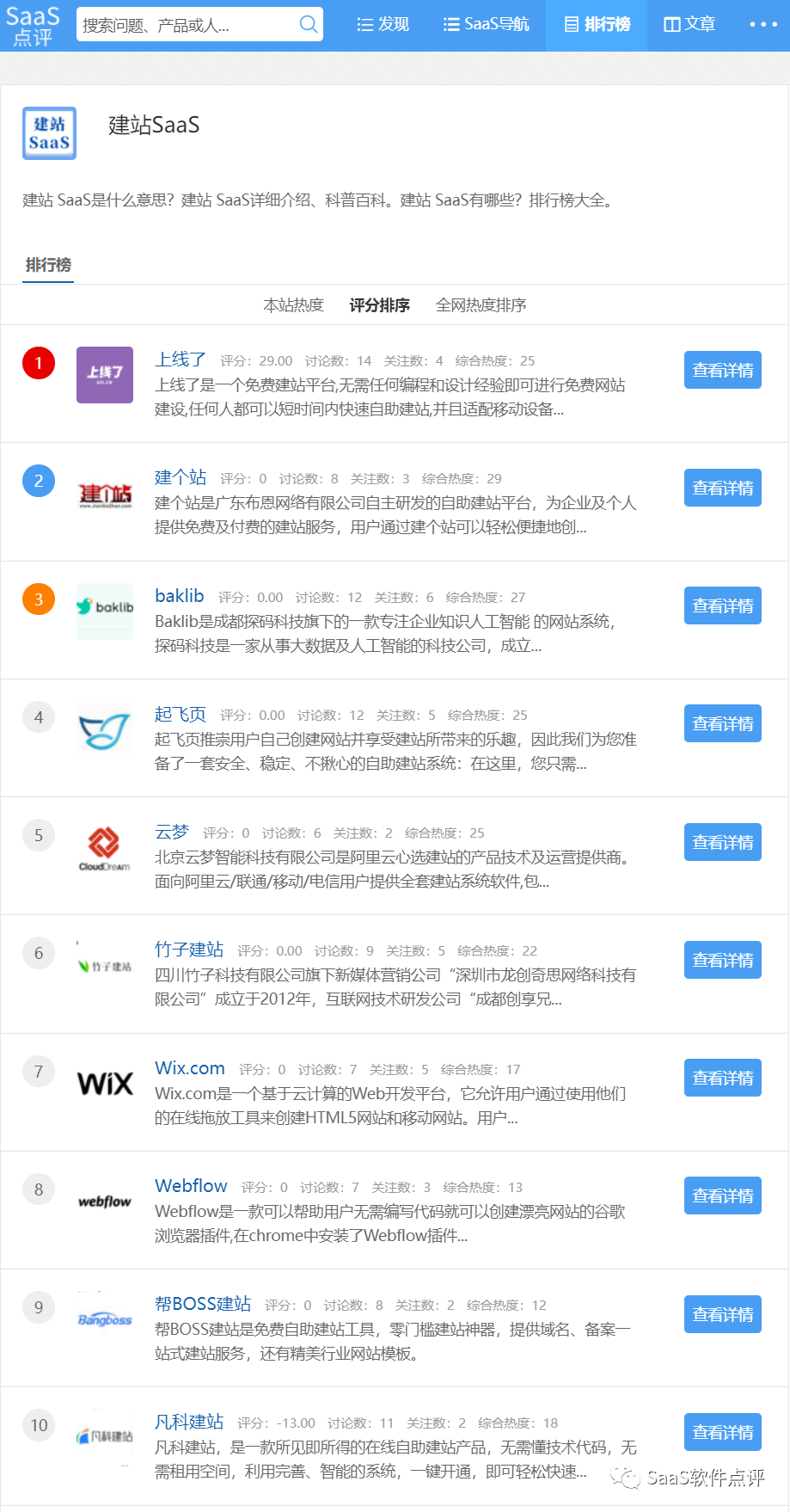Tap 查看详情 for baklib
The height and width of the screenshot is (1512, 790).
pos(722,606)
